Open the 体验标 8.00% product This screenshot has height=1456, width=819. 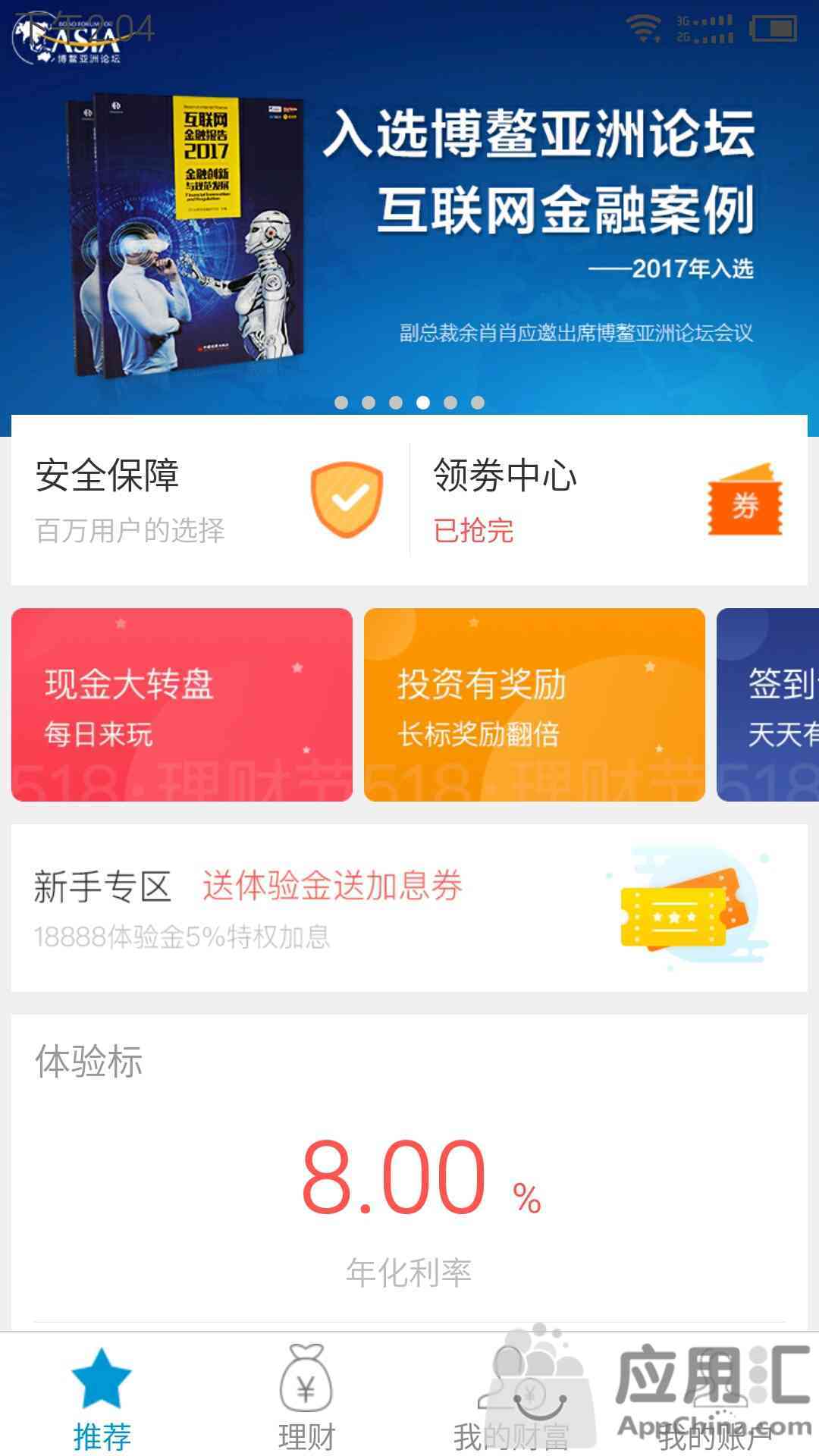click(409, 1175)
